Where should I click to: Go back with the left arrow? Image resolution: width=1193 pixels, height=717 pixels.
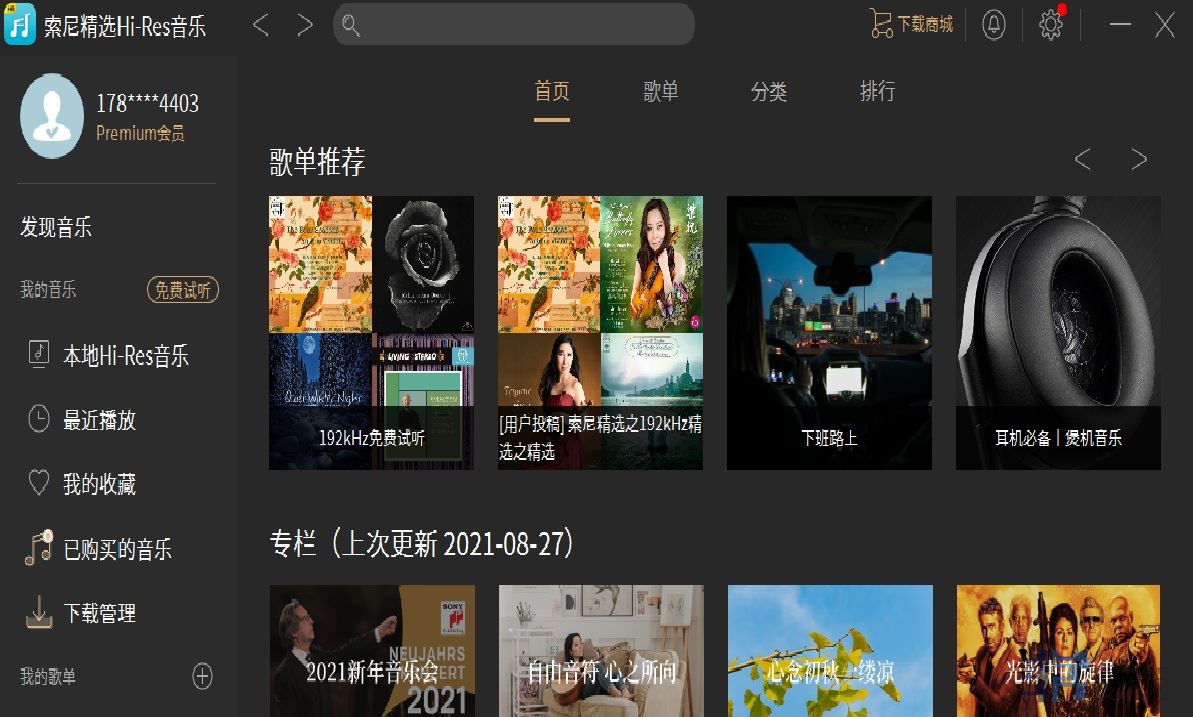261,25
